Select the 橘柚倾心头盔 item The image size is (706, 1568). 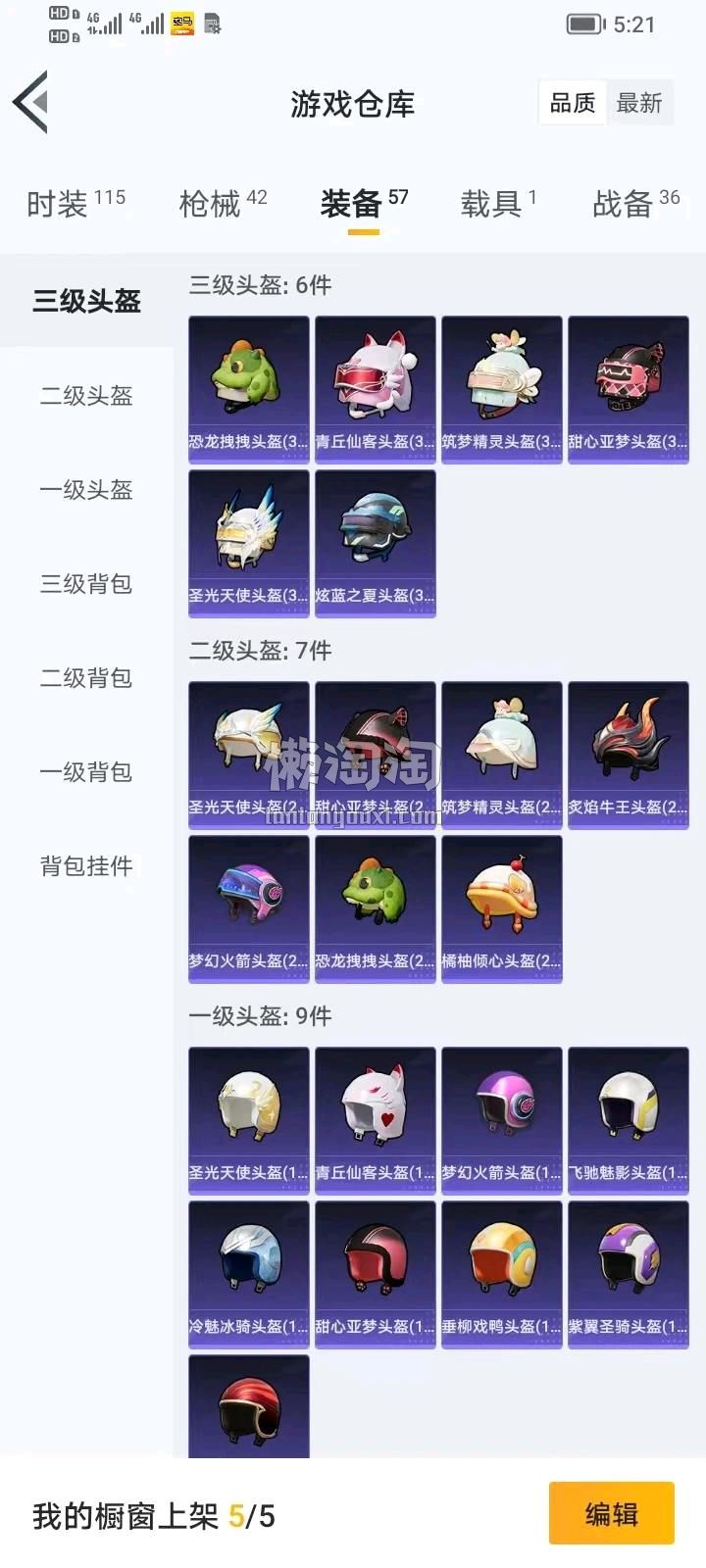click(x=502, y=908)
